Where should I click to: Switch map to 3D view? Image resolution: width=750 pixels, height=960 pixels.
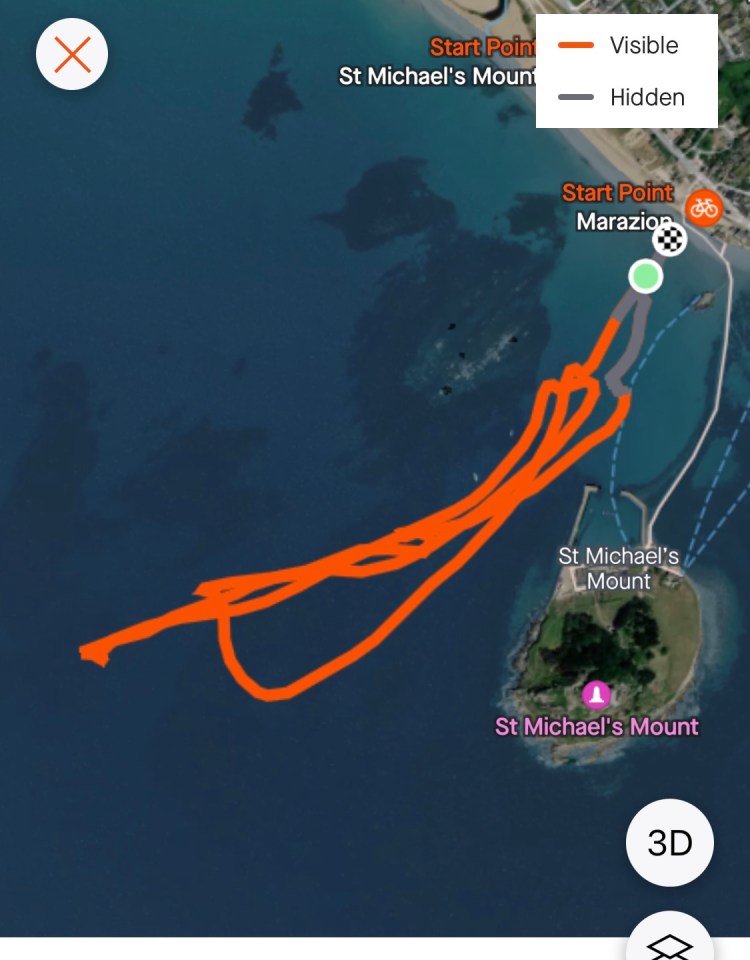pyautogui.click(x=669, y=843)
